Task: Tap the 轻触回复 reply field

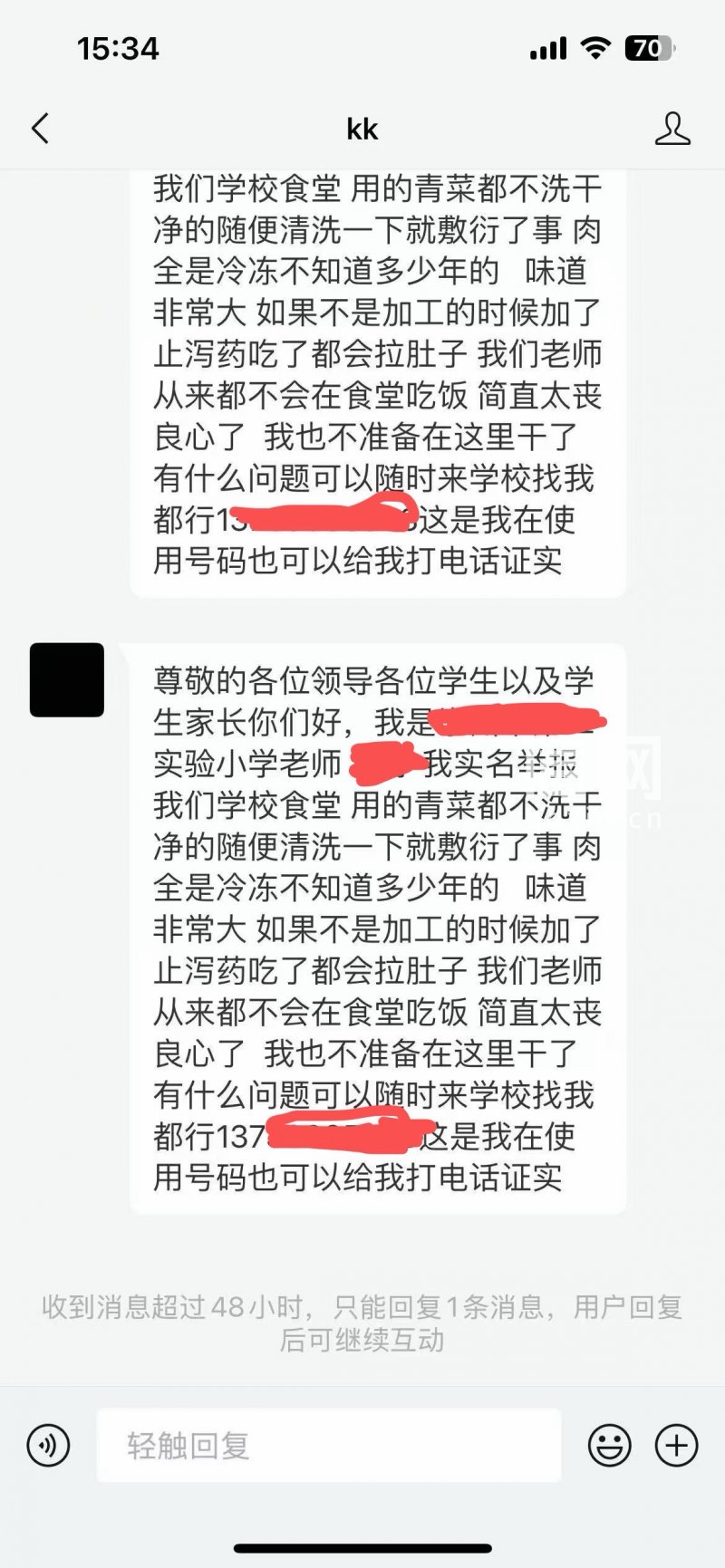Action: [x=328, y=1445]
